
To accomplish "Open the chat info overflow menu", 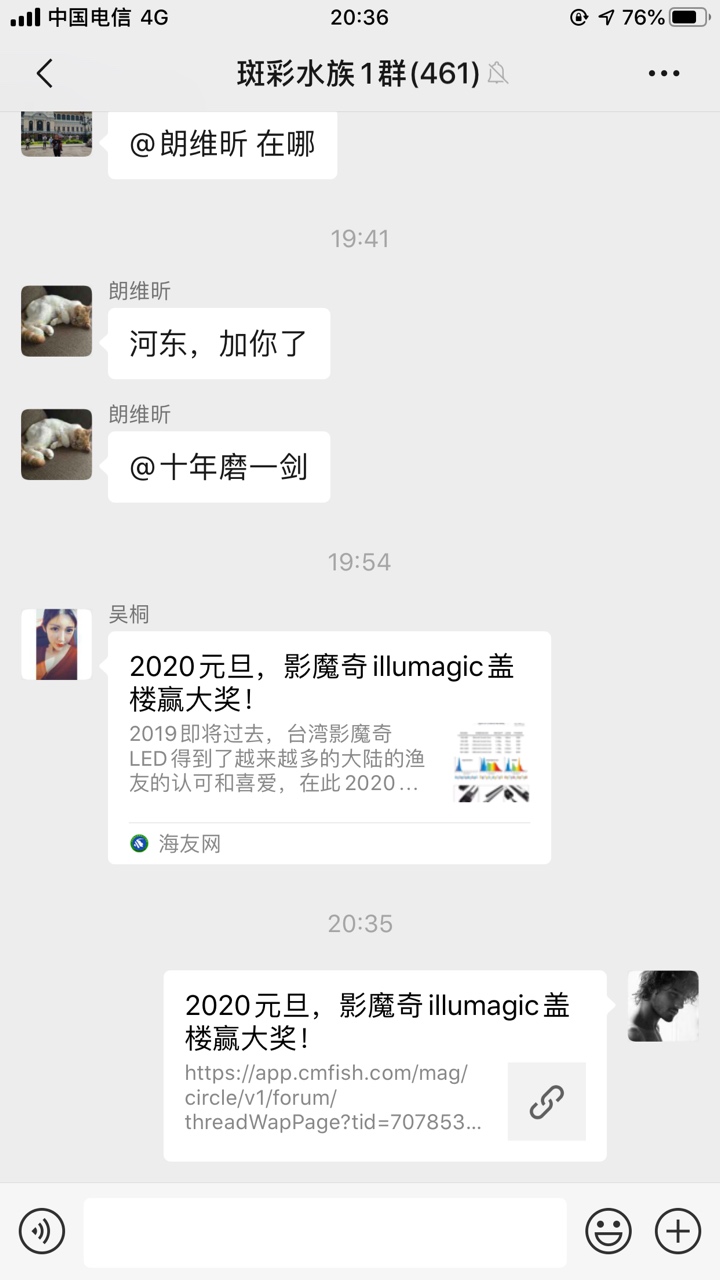I will tap(664, 73).
